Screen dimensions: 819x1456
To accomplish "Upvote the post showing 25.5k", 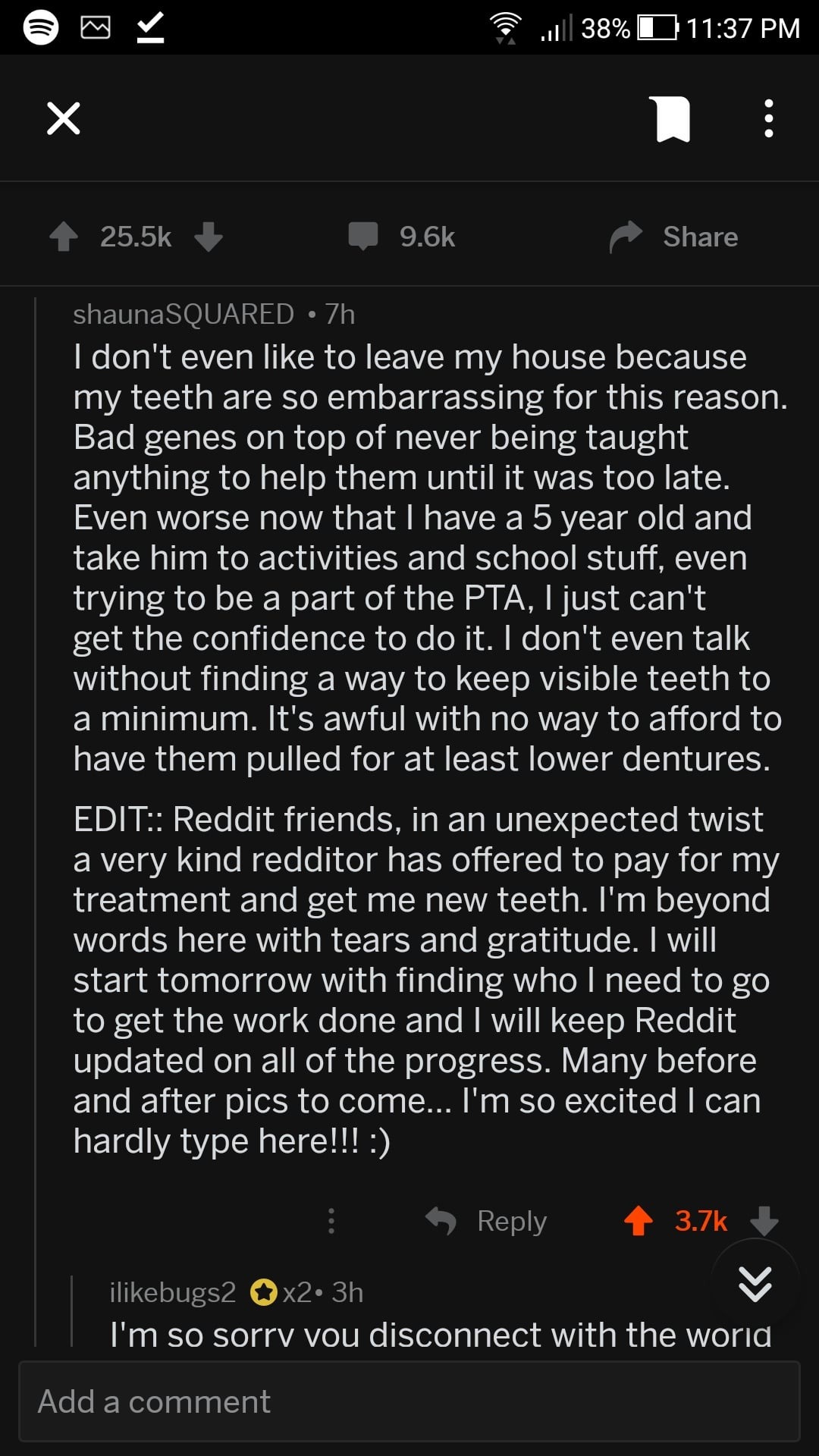I will 64,237.
